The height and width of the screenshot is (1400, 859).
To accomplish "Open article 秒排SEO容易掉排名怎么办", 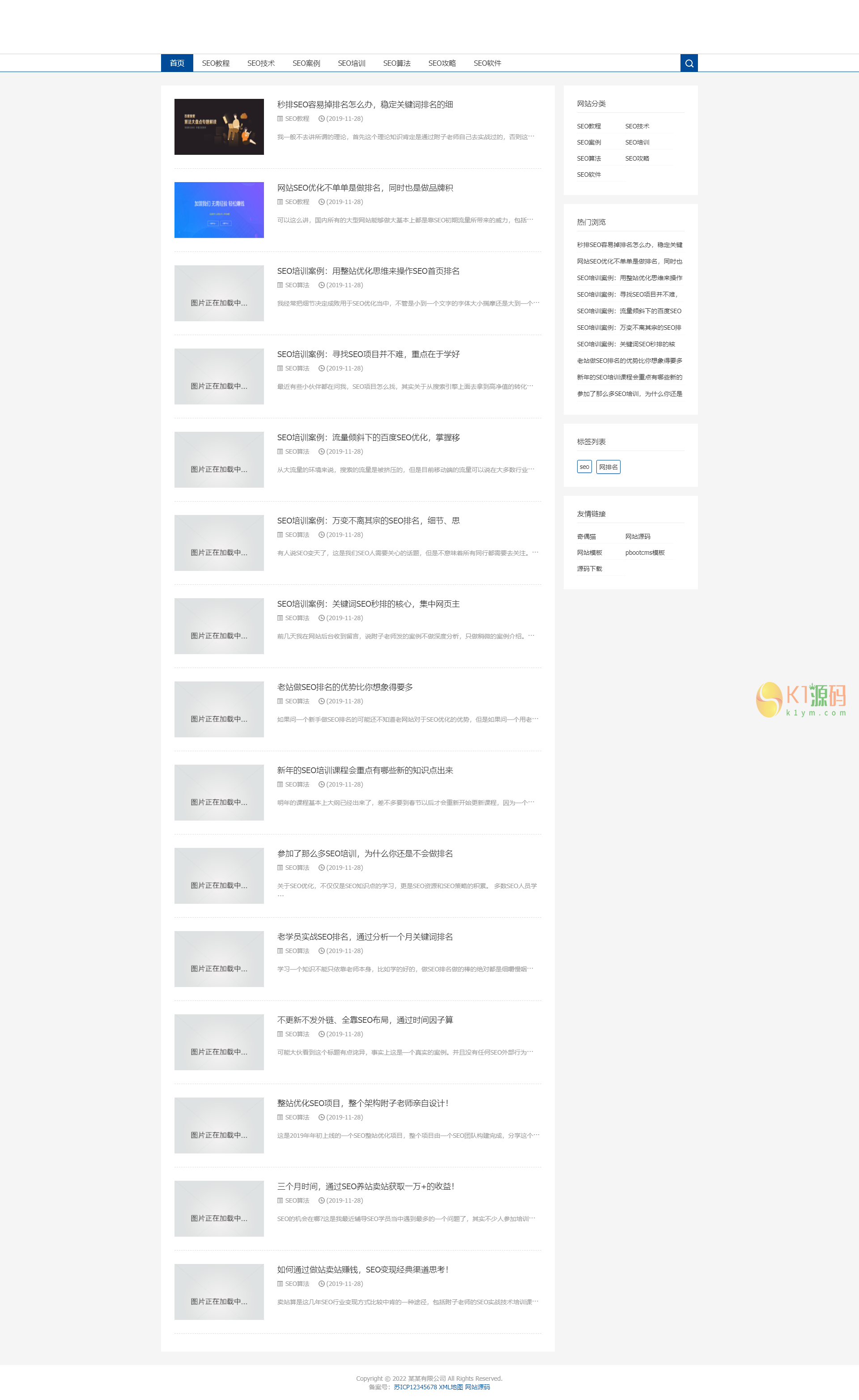I will [365, 105].
